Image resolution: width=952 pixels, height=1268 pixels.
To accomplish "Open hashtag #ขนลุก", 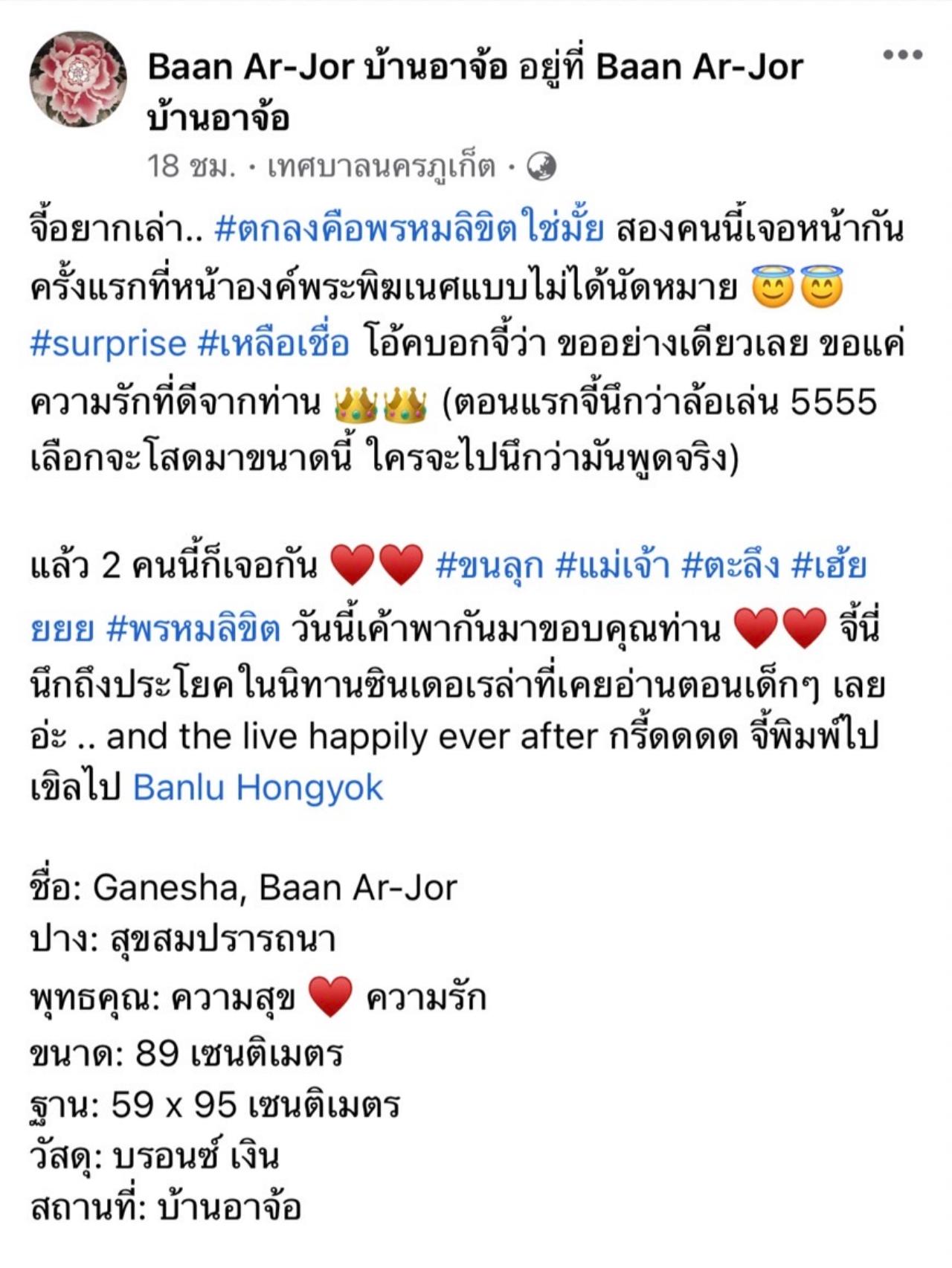I will click(489, 567).
